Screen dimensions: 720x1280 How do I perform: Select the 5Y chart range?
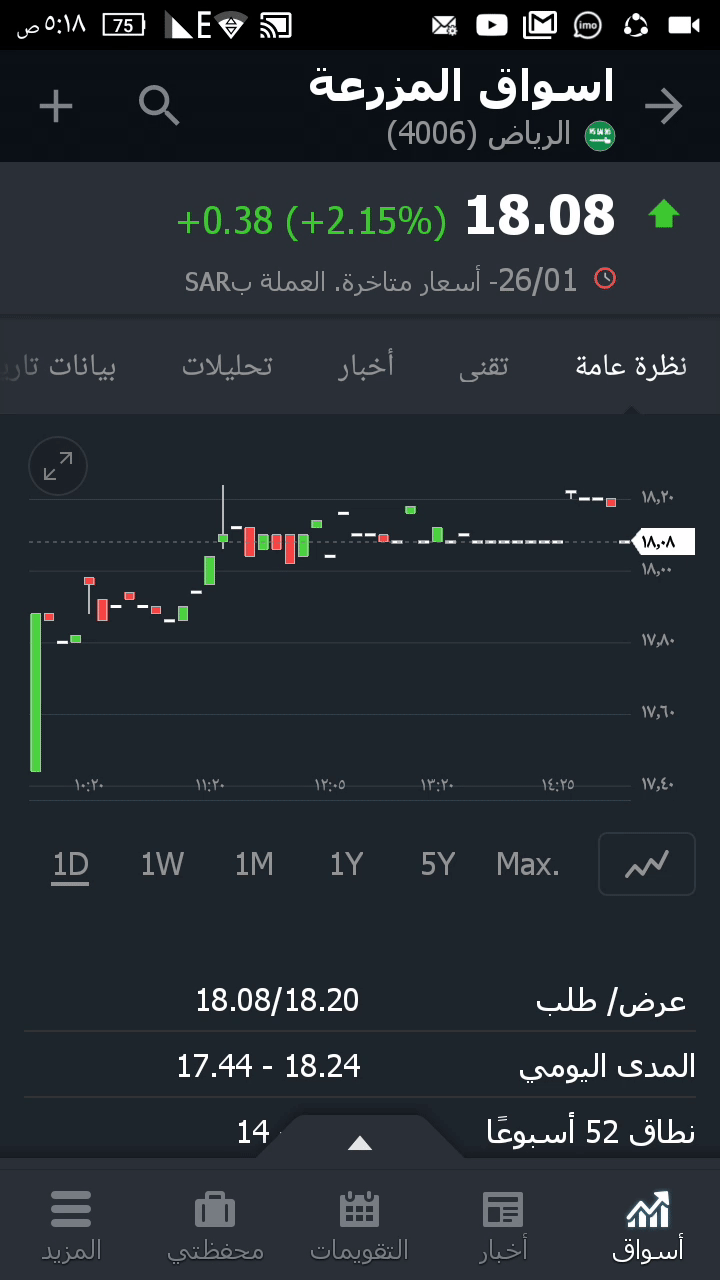[x=438, y=864]
